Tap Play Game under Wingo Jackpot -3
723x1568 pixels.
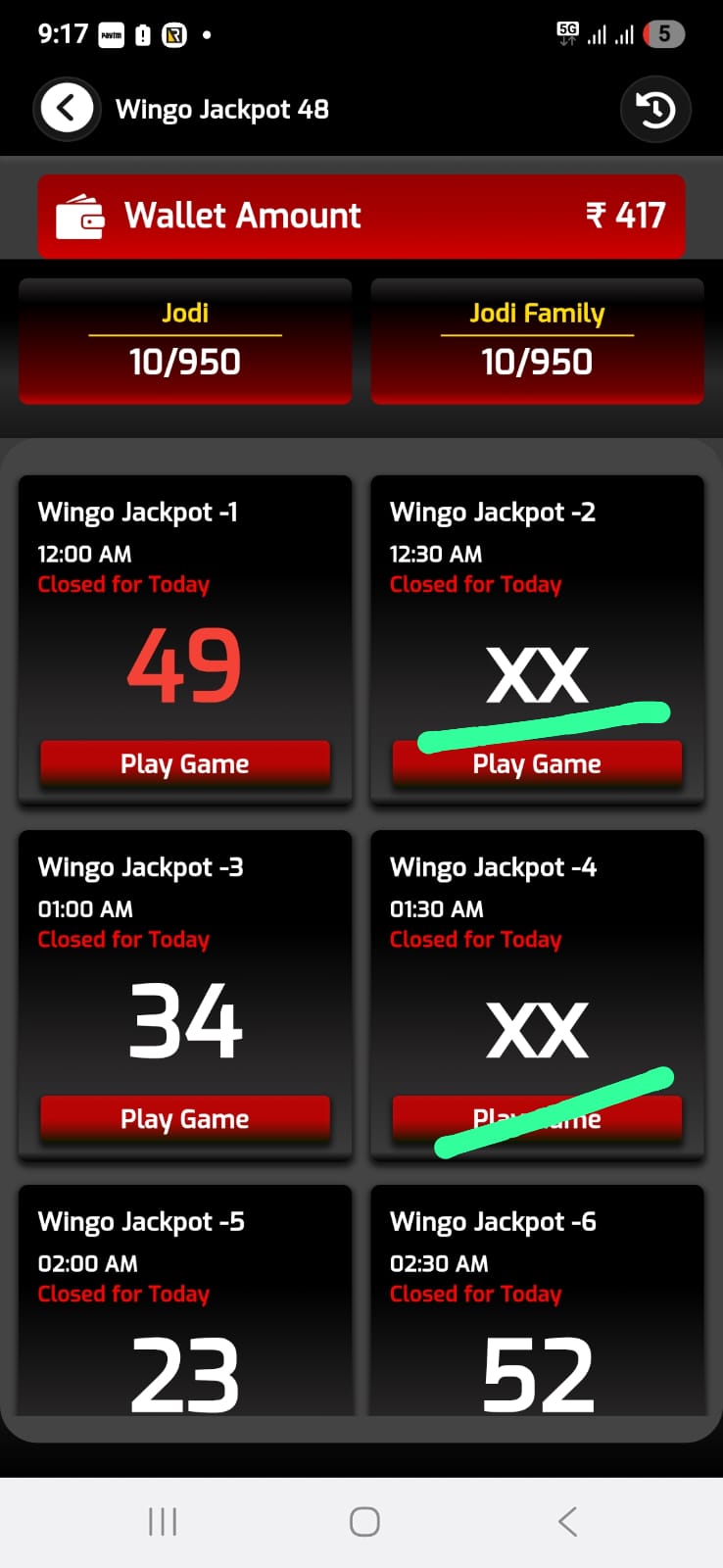184,1118
